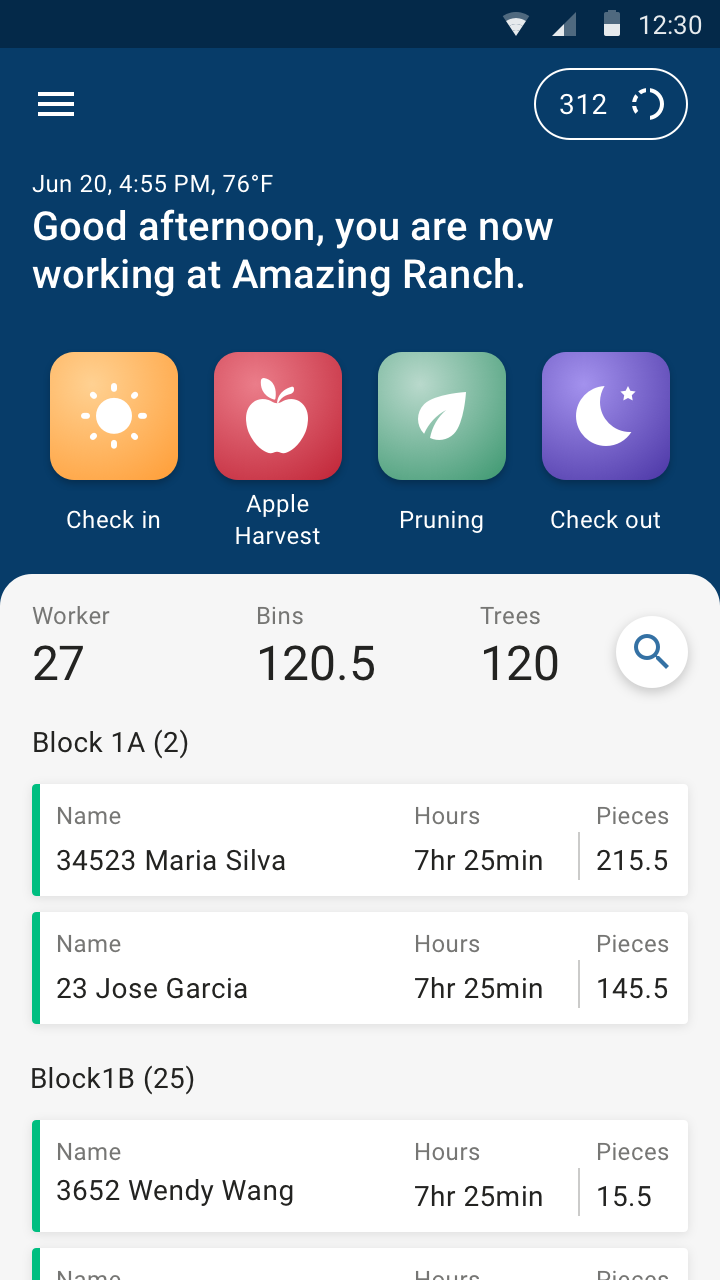Viewport: 720px width, 1280px height.
Task: Start the Check in activity
Action: 114,416
